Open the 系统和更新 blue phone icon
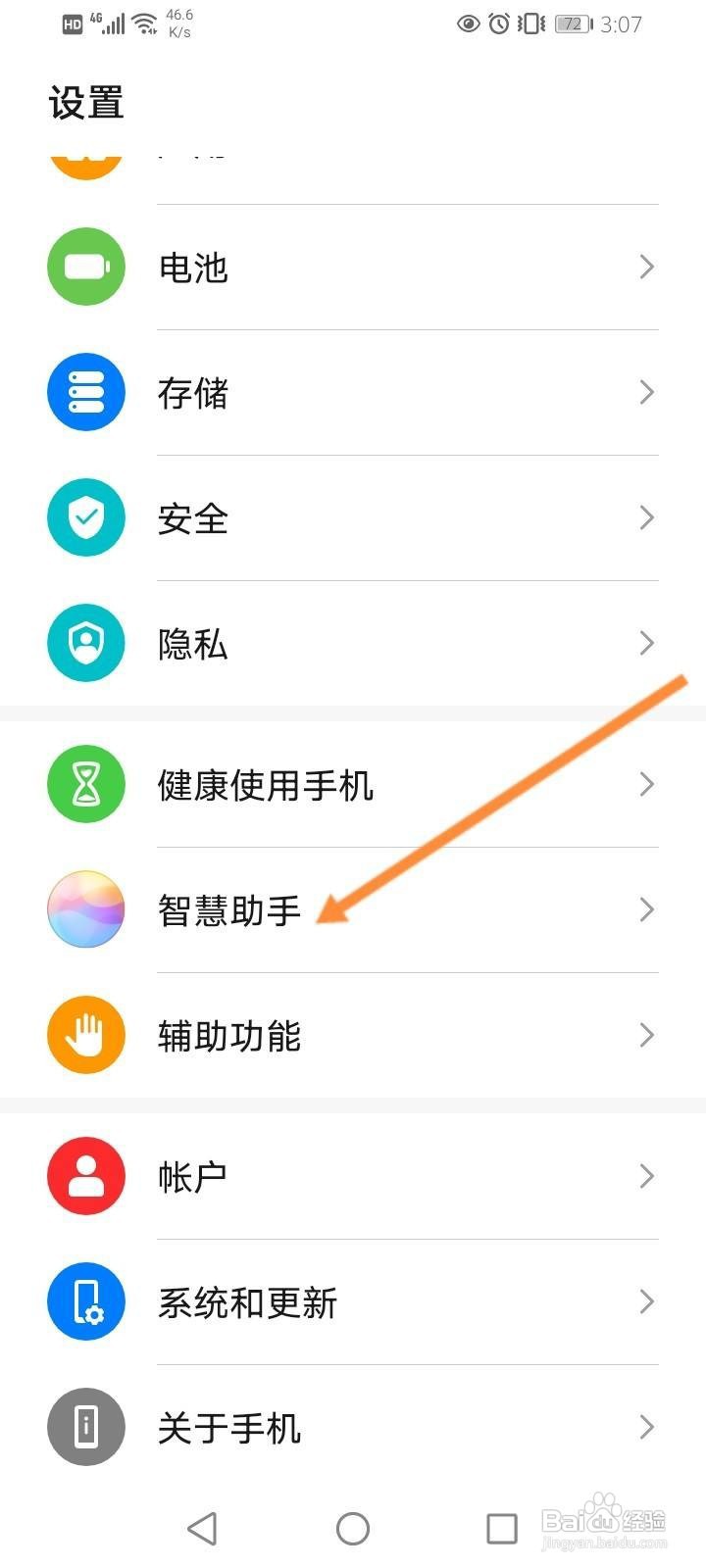The height and width of the screenshot is (1568, 706). (85, 1301)
